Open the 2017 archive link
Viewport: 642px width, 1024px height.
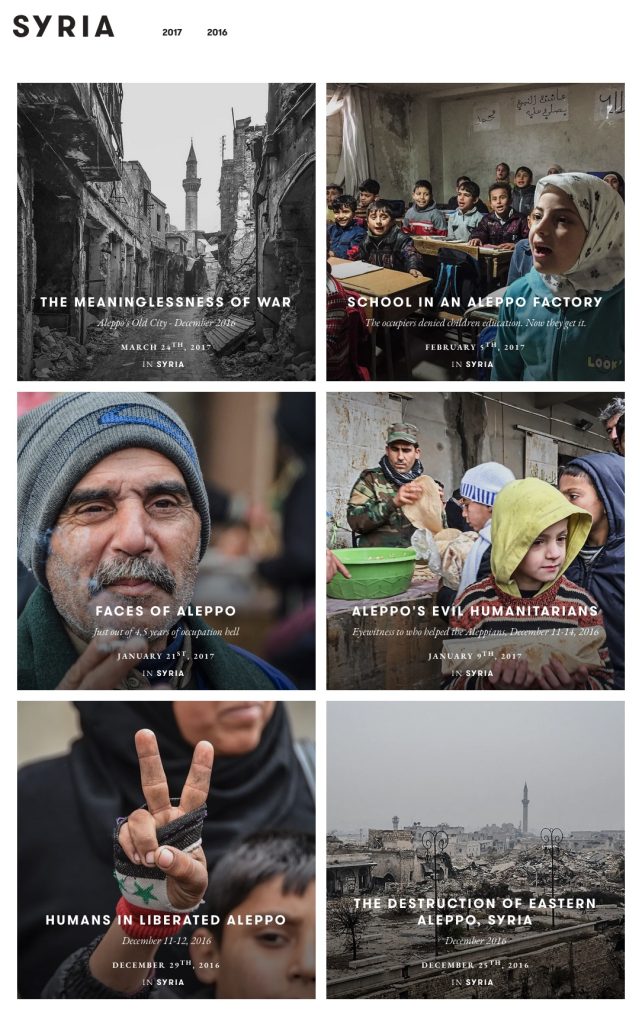coord(172,32)
